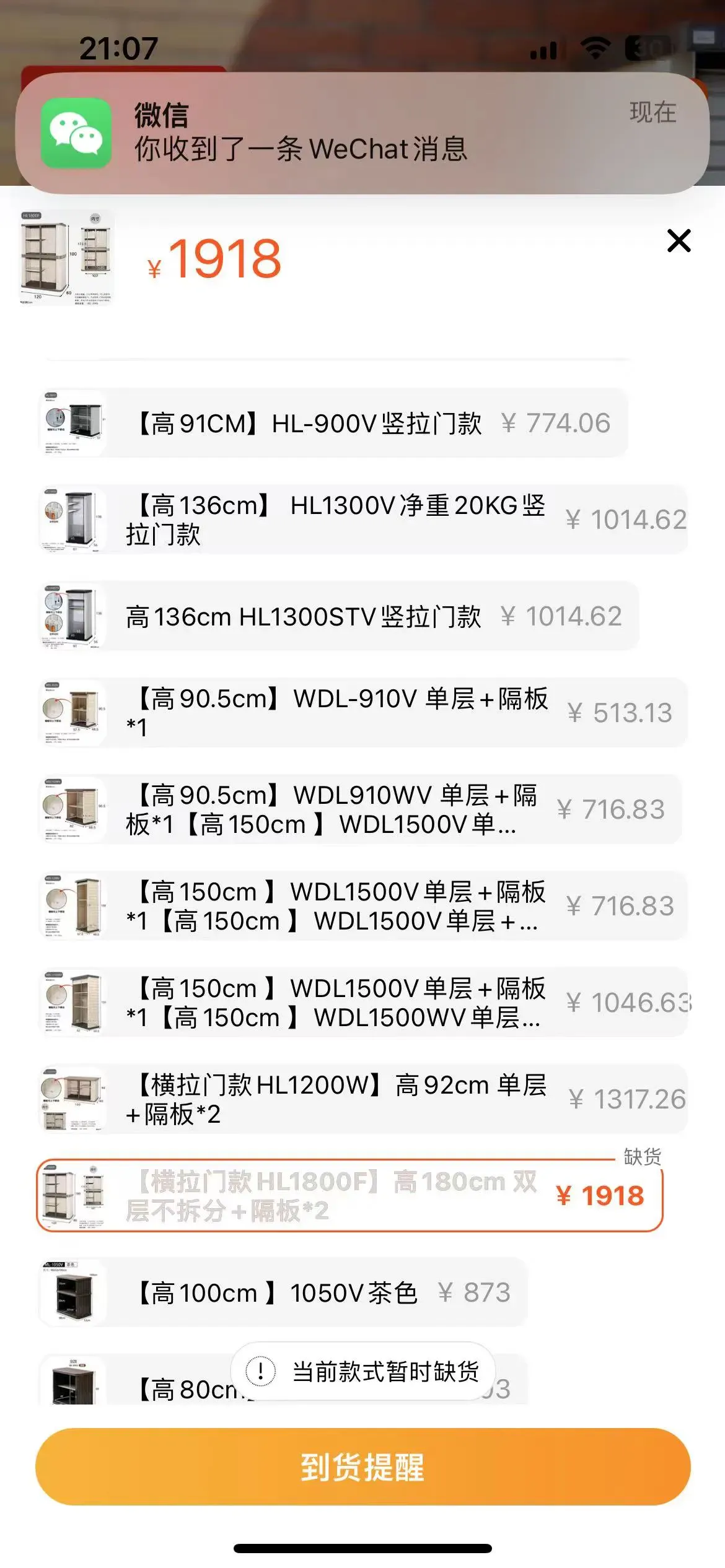Select the 高91CM HL-900V 竖拉门款 option
This screenshot has height=1568, width=725.
(333, 423)
